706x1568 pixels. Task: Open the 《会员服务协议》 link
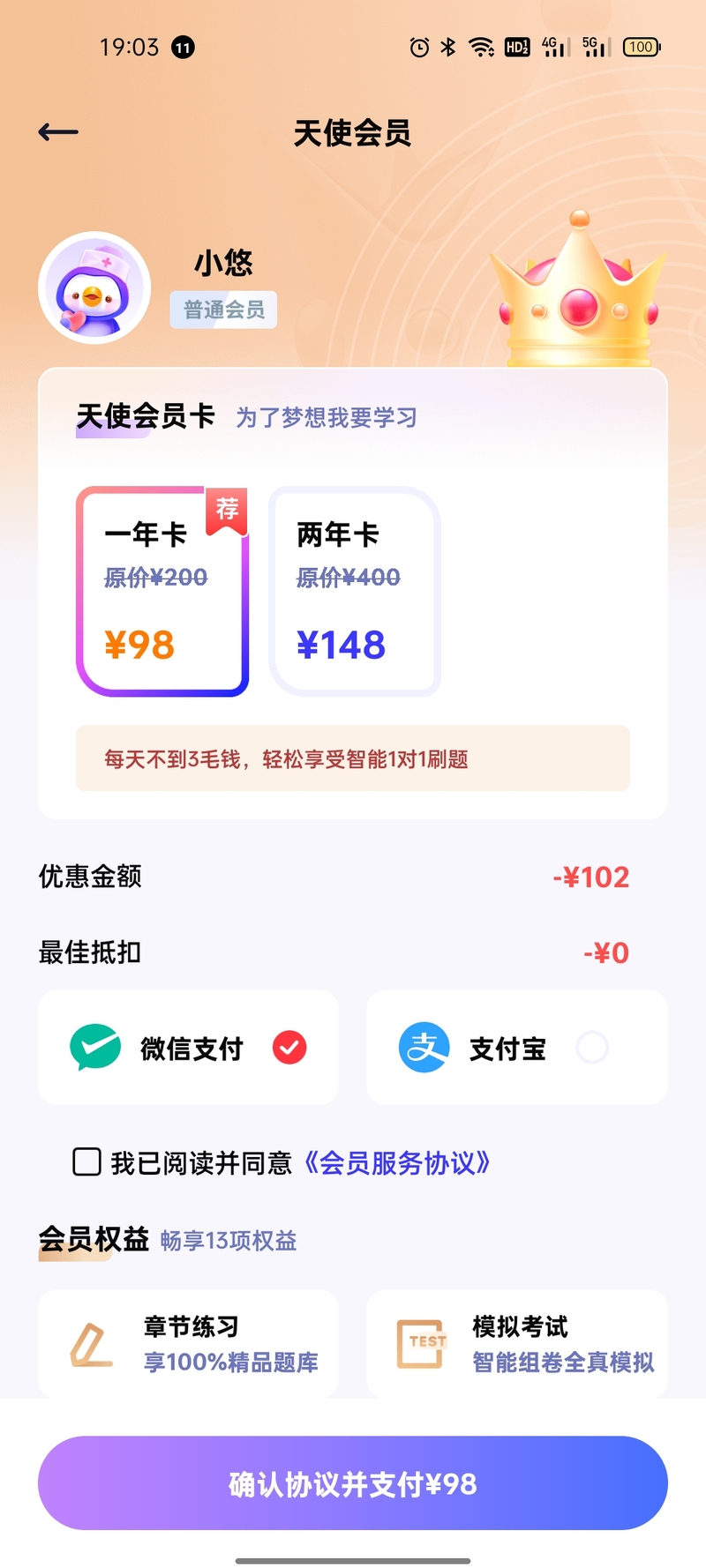396,1163
